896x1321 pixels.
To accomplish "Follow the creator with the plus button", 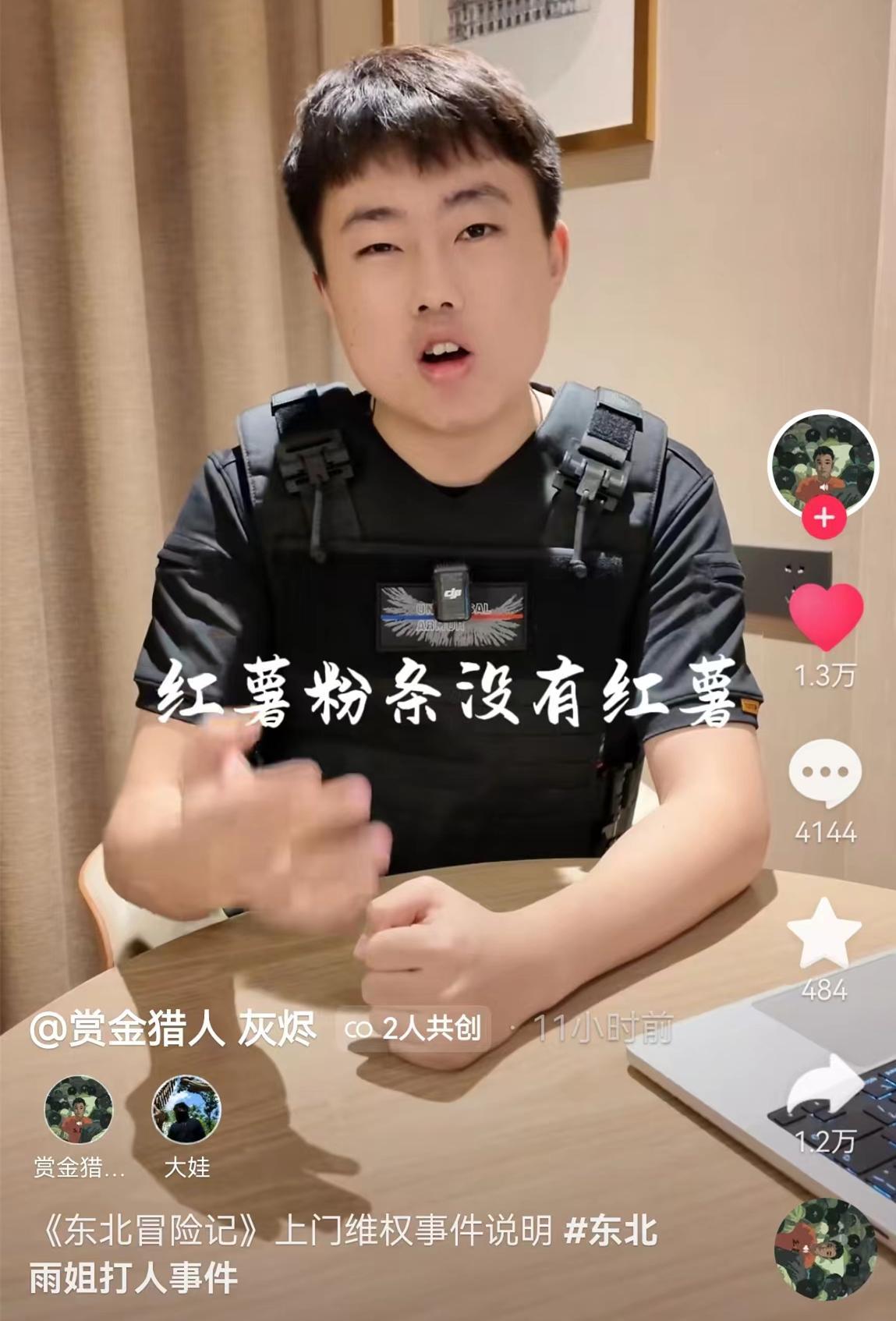I will [x=823, y=518].
